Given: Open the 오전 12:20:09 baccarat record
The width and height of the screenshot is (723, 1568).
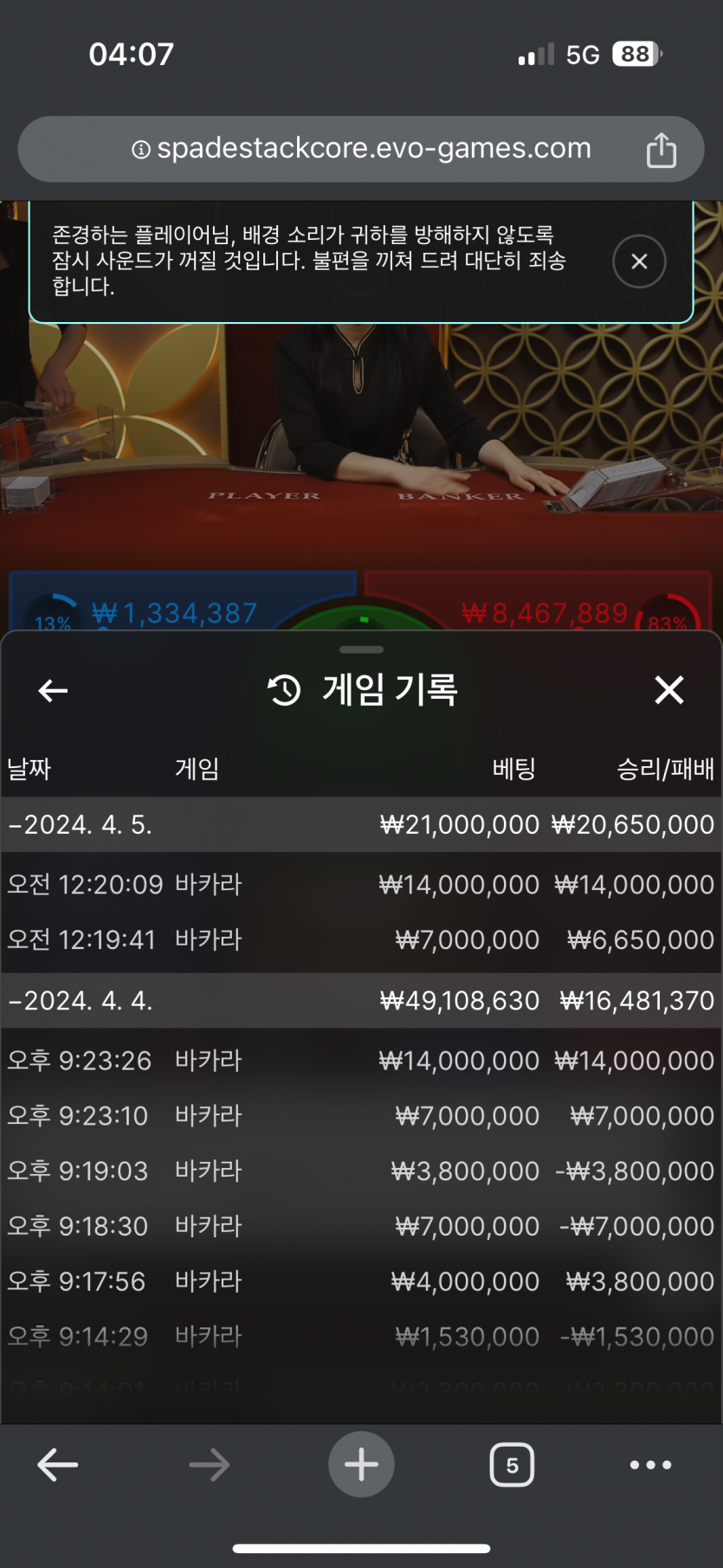Looking at the screenshot, I should tap(361, 884).
